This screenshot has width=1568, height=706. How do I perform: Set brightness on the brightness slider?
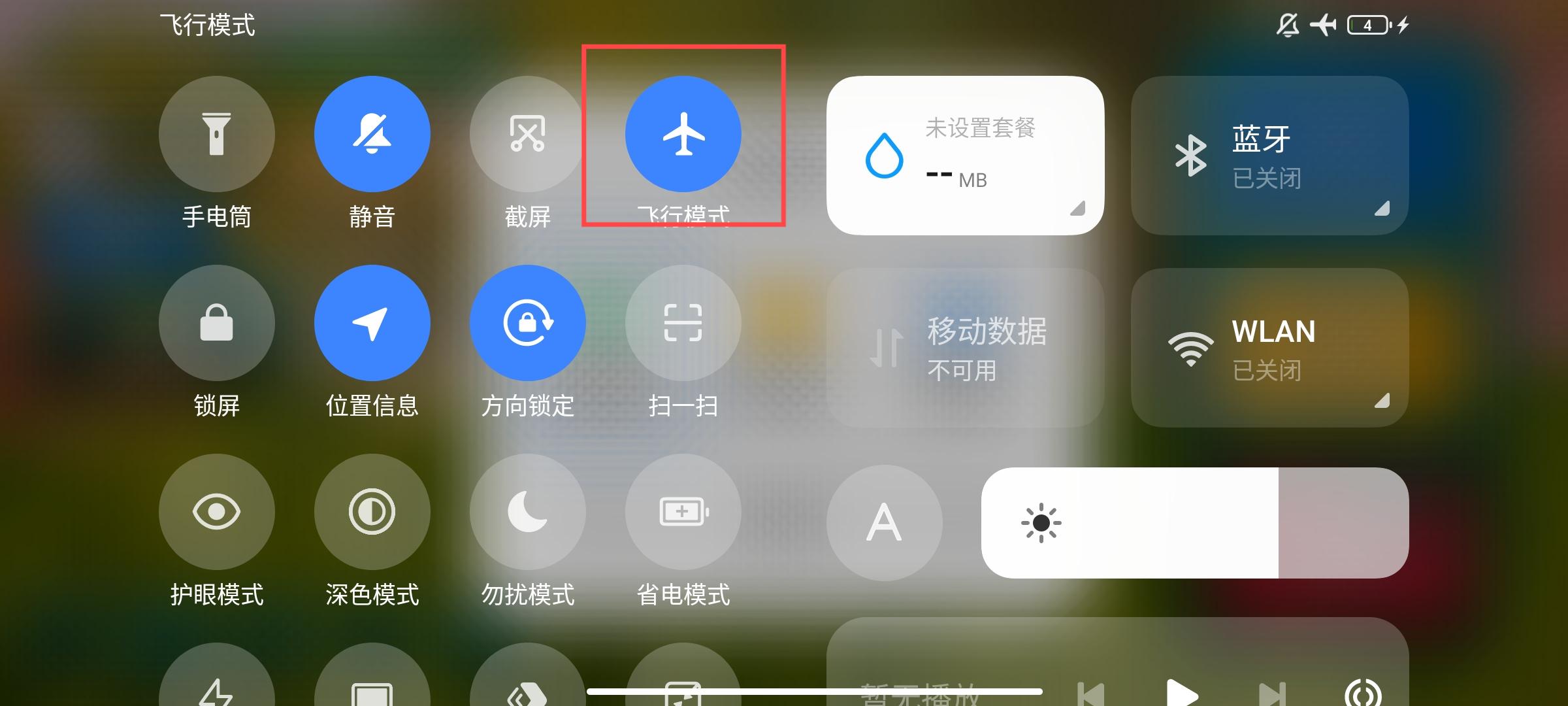[1194, 523]
